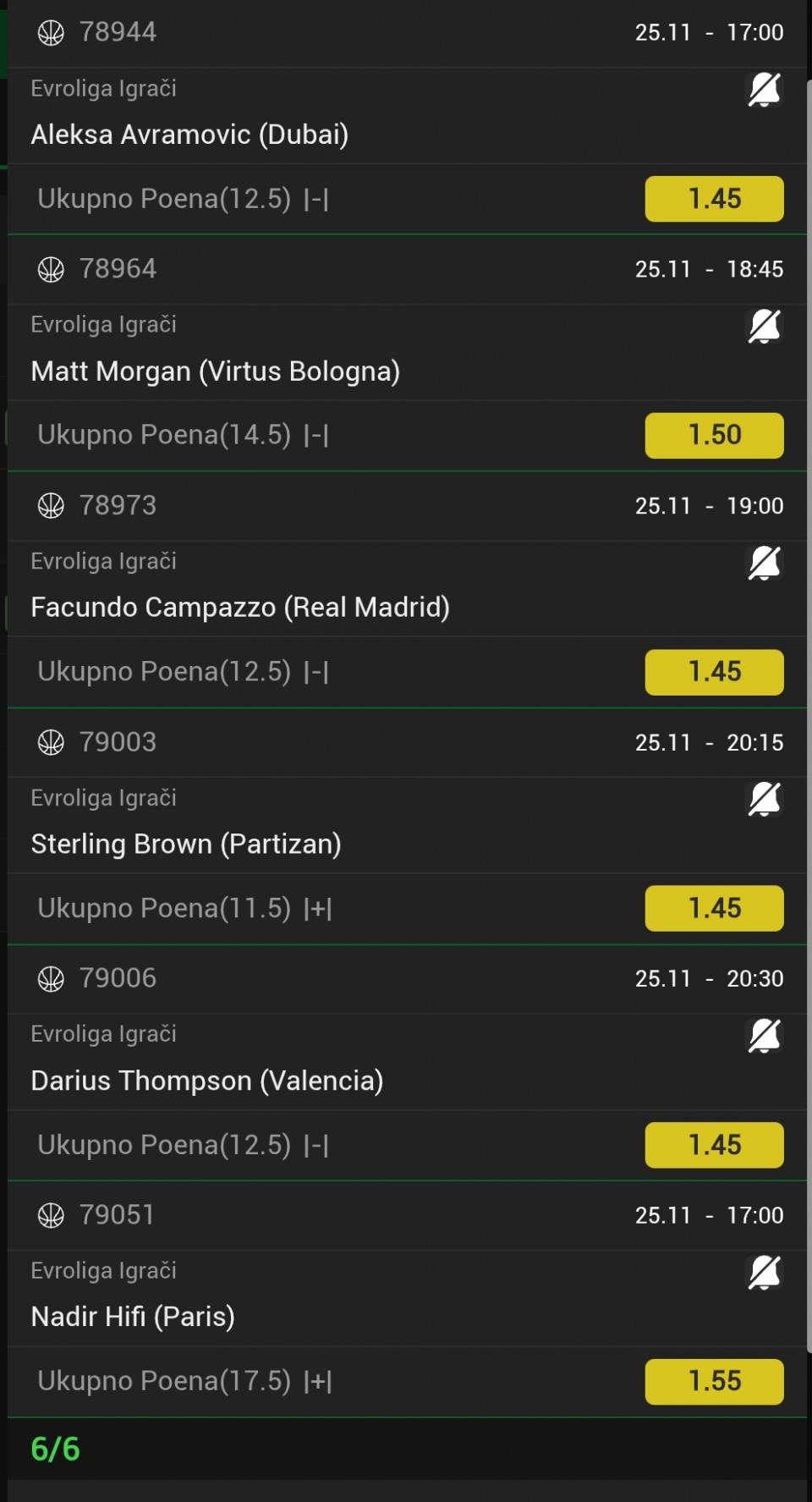Toggle notification bell for Aleksa Avramovic
This screenshot has width=812, height=1502.
point(764,90)
